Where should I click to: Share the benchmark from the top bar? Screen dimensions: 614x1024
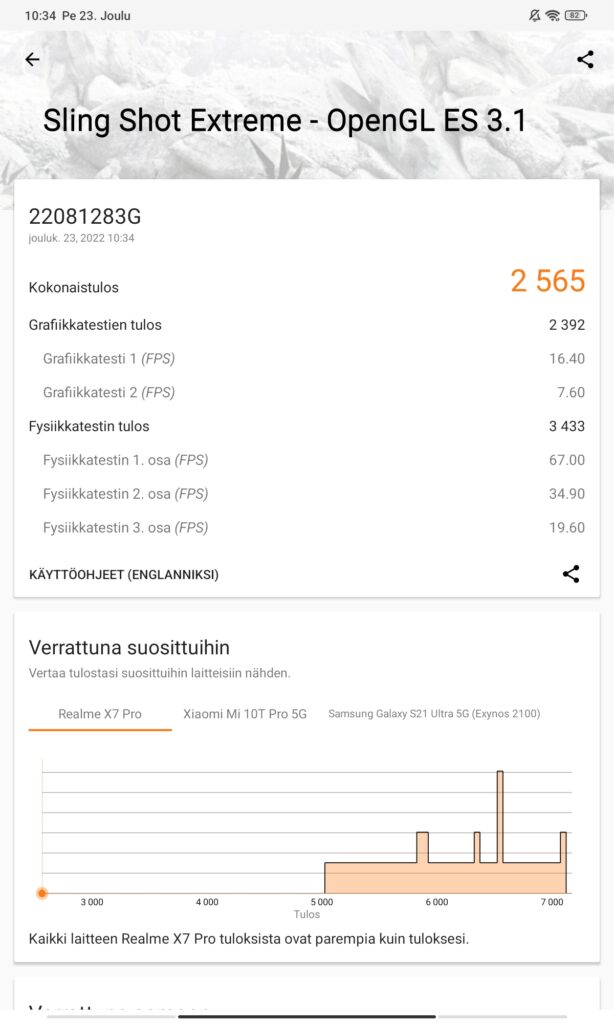point(585,59)
